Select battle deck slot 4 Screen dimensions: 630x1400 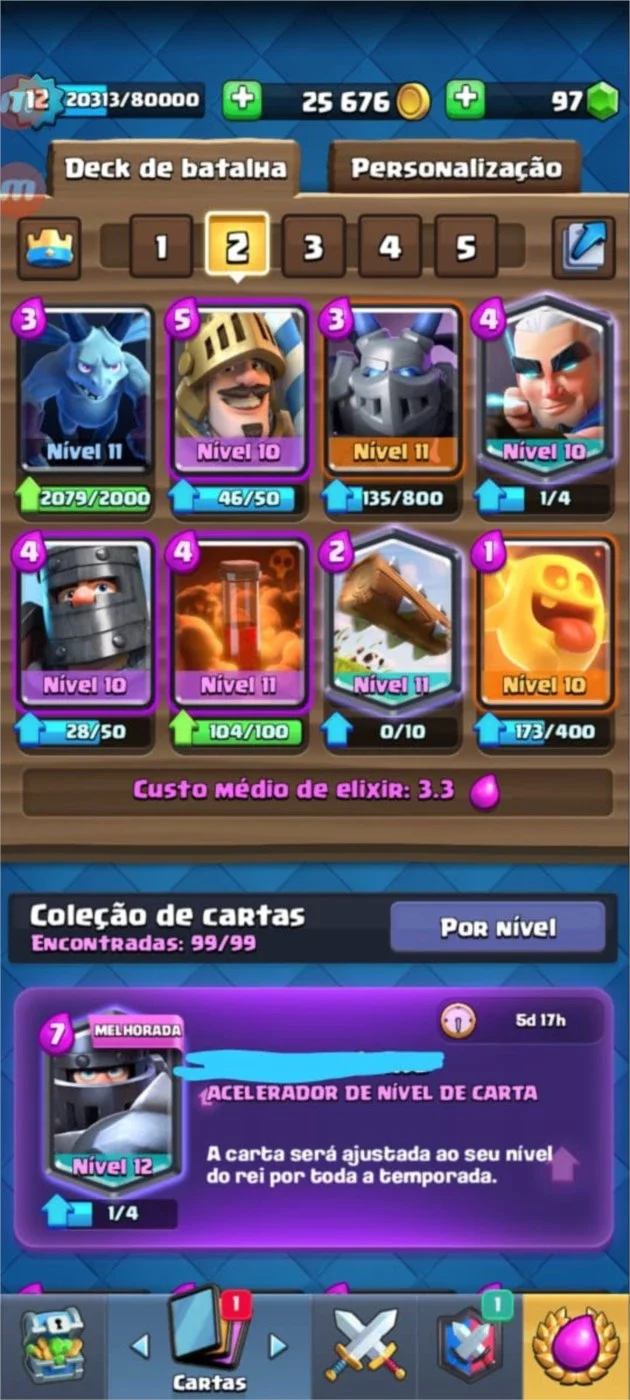390,246
